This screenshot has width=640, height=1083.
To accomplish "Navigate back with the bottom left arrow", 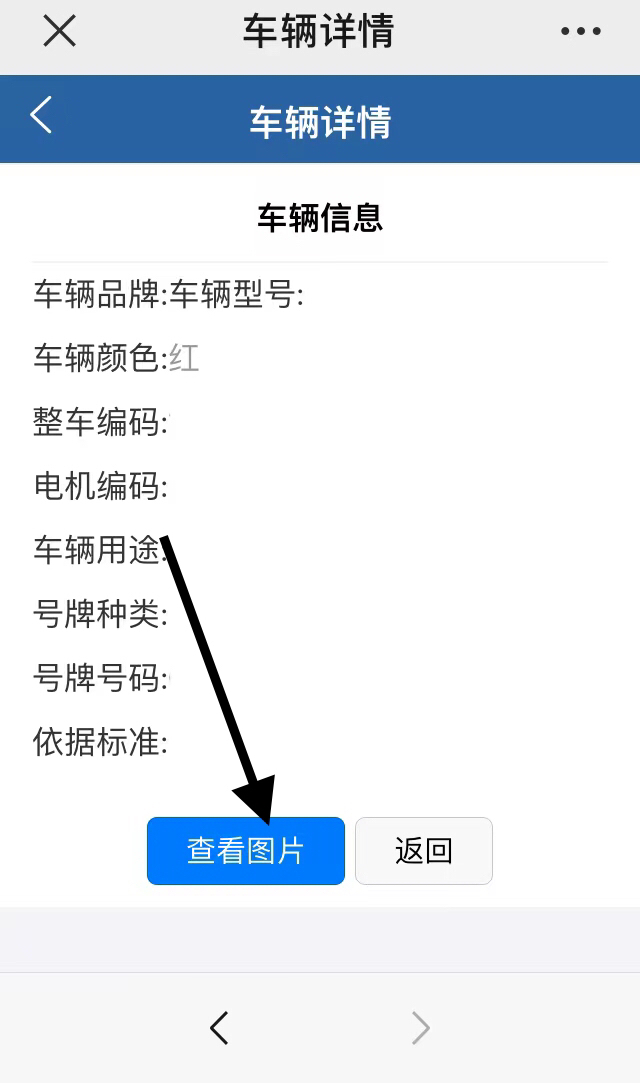I will (x=219, y=1027).
